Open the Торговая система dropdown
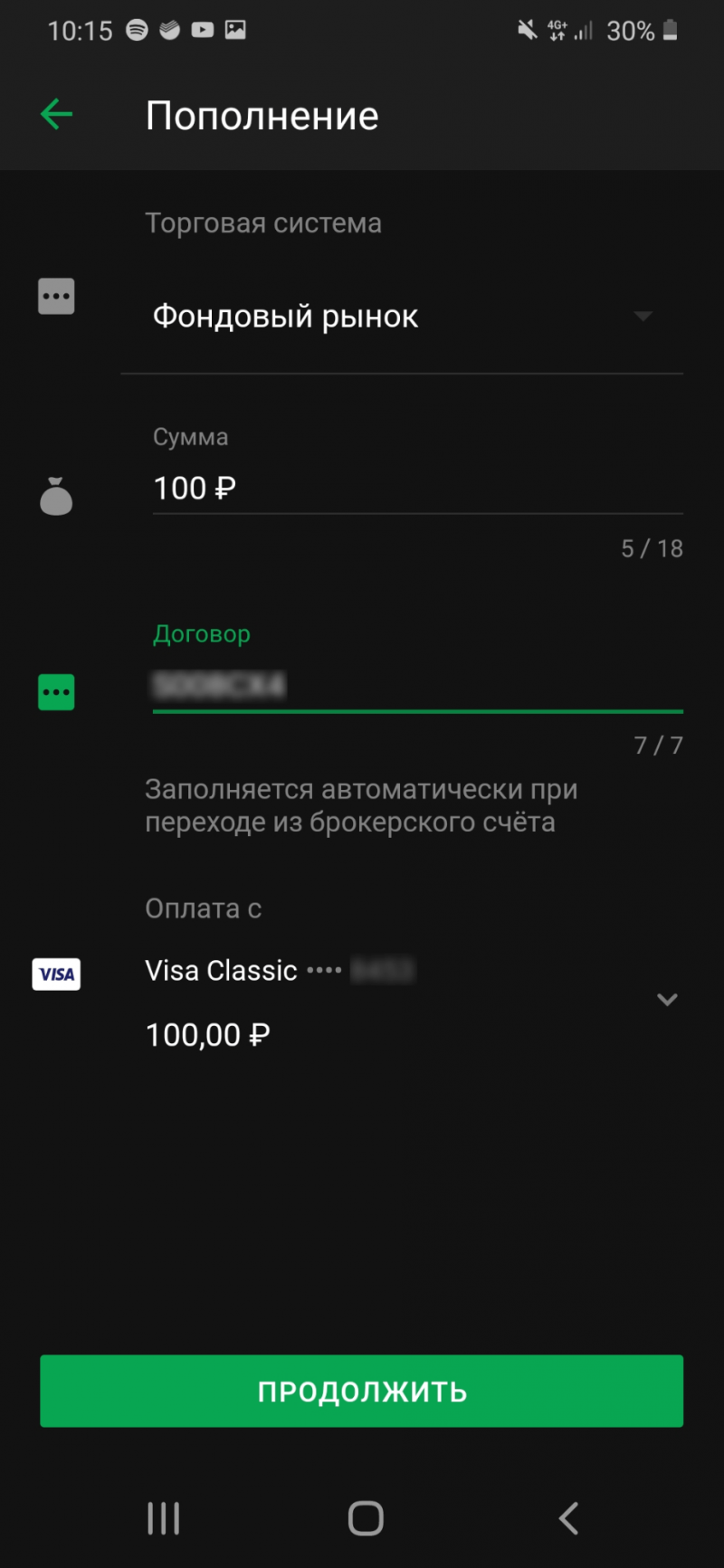The image size is (724, 1568). pos(402,317)
